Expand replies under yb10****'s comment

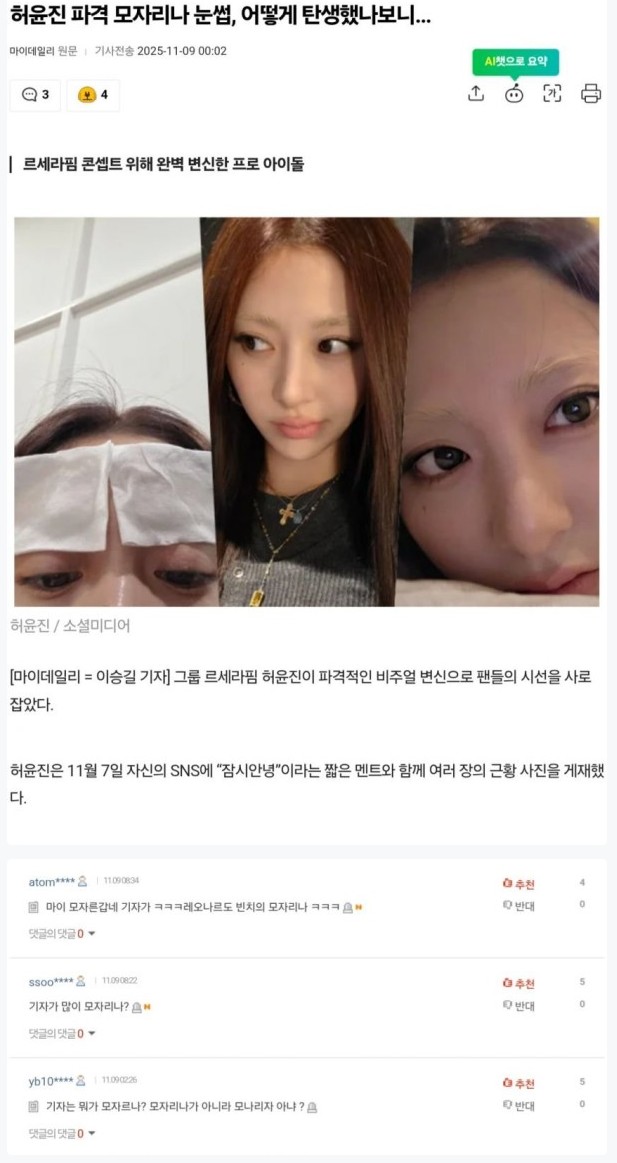click(x=62, y=1133)
